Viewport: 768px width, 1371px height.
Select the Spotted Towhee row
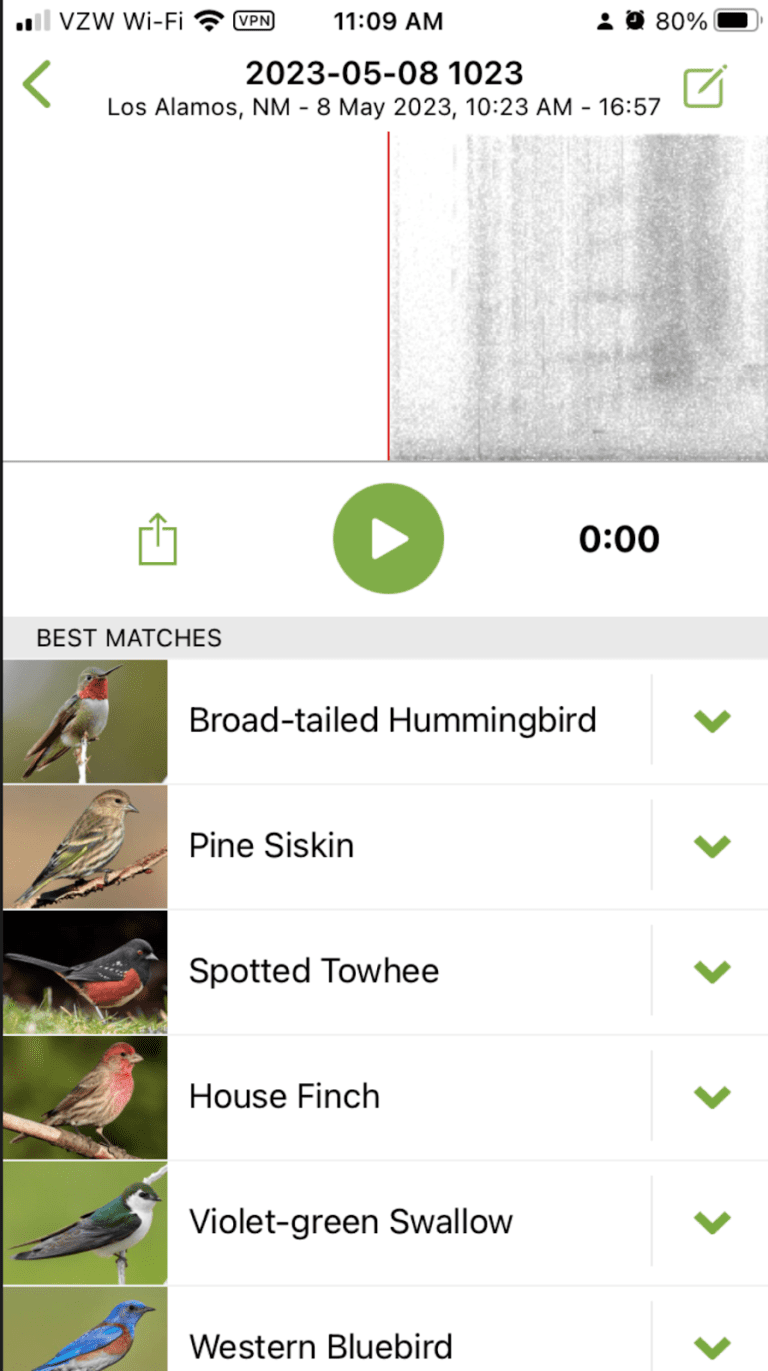[314, 971]
